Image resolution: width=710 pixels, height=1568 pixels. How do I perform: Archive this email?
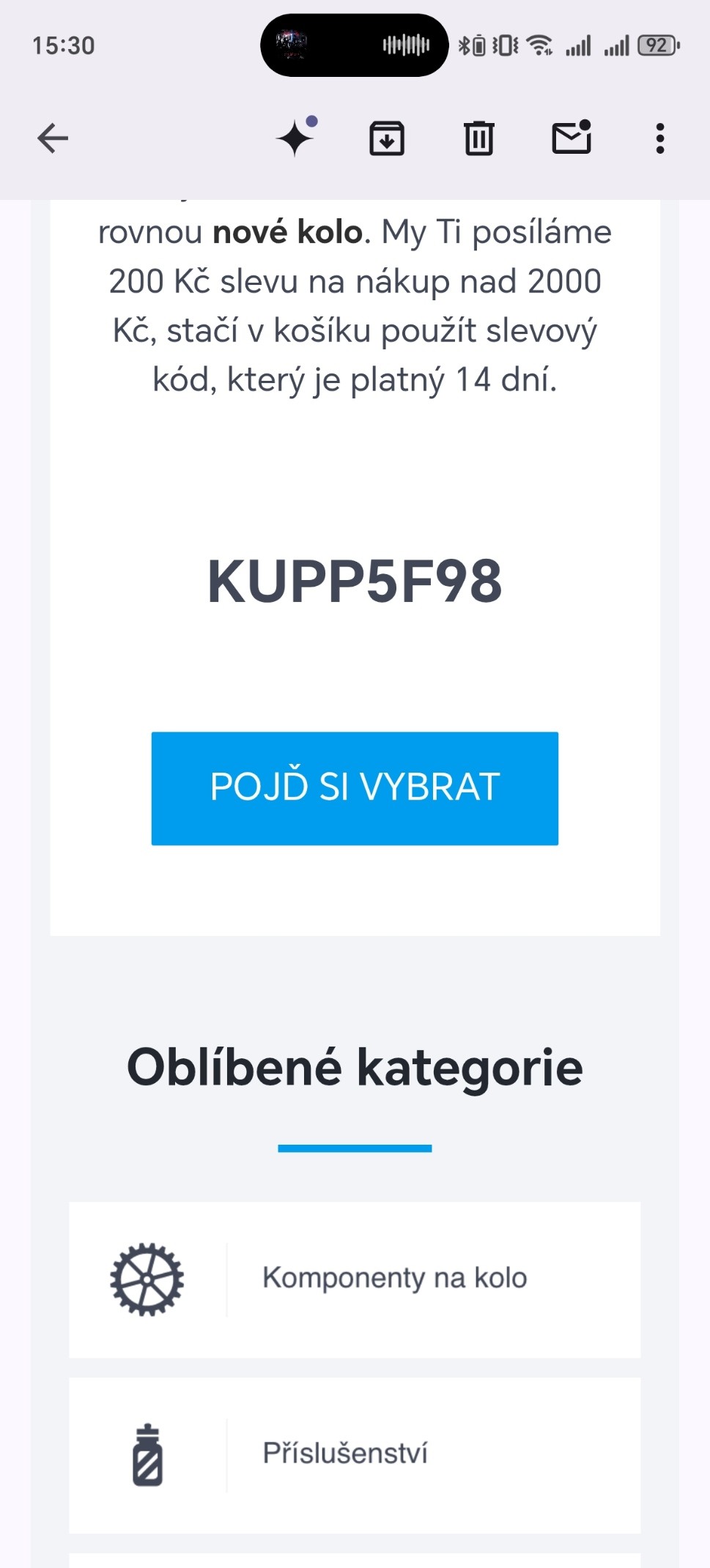[387, 138]
